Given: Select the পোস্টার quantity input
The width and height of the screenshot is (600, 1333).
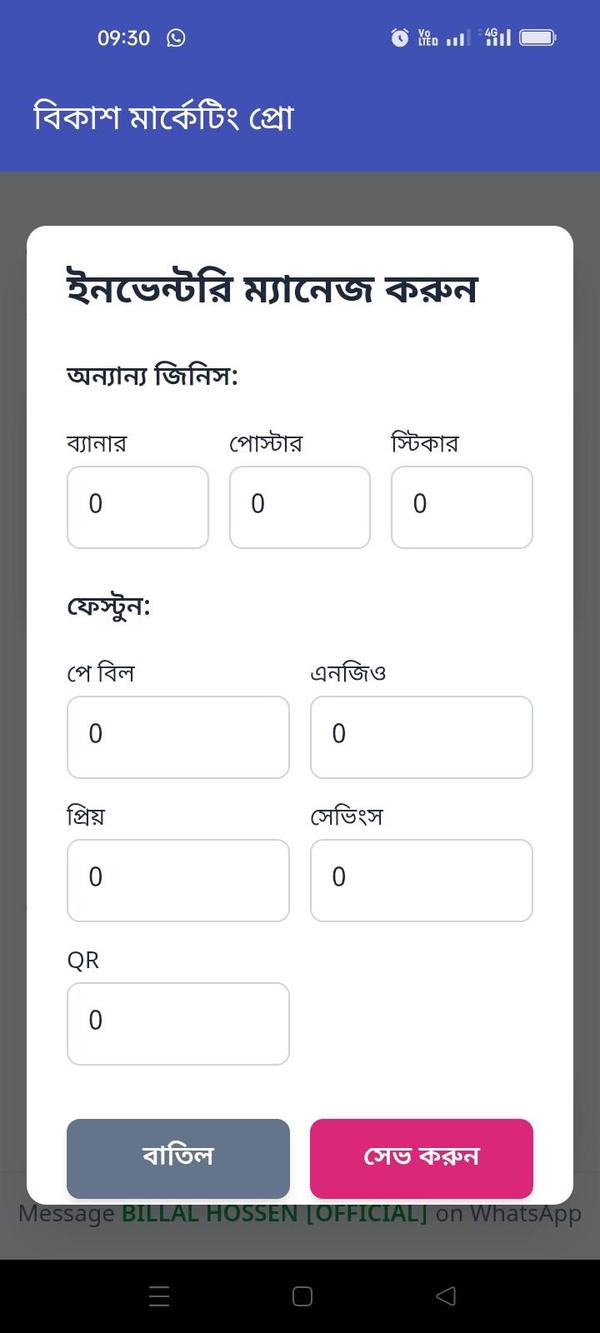Looking at the screenshot, I should click(x=299, y=507).
